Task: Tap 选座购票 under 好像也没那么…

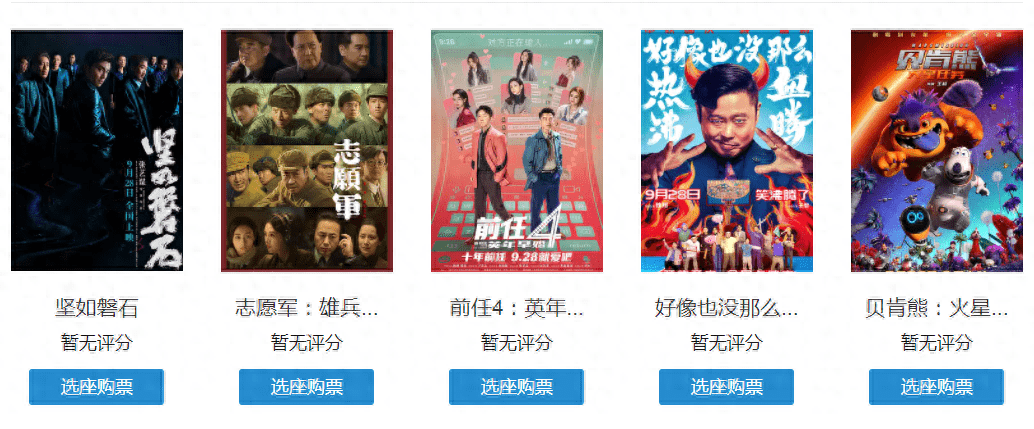Action: (726, 387)
